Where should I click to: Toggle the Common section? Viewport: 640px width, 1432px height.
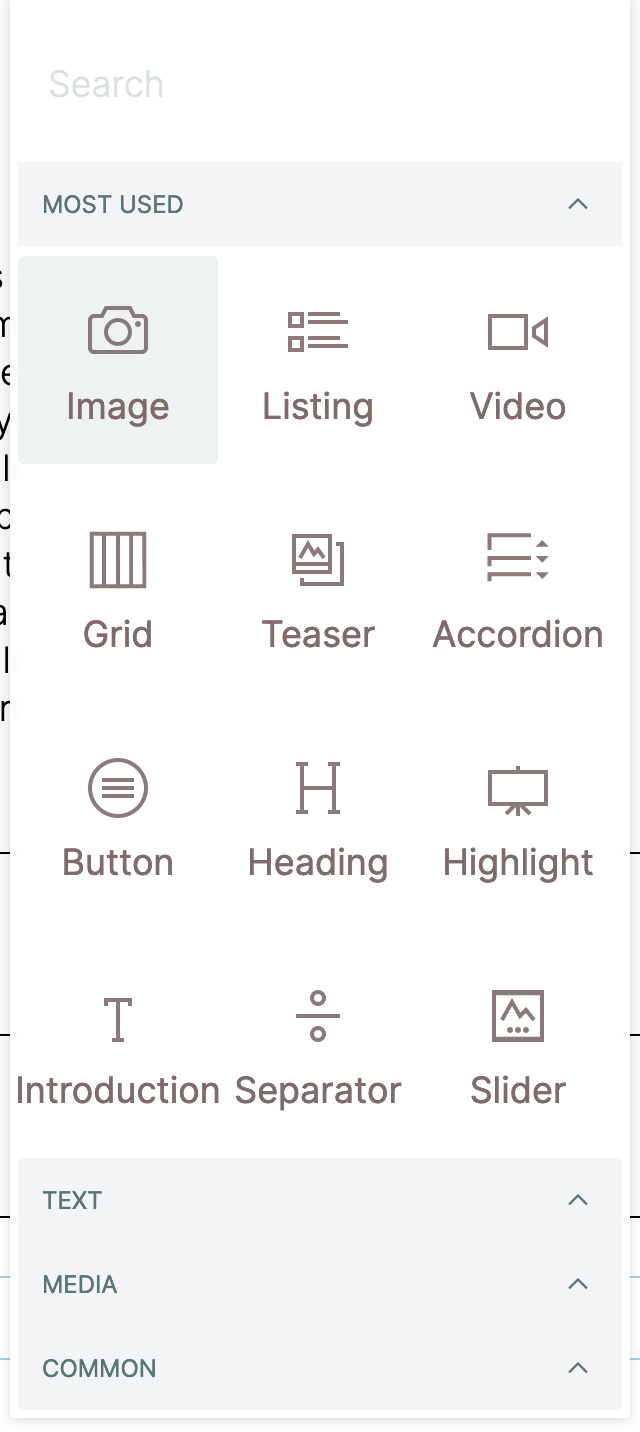pos(577,1368)
